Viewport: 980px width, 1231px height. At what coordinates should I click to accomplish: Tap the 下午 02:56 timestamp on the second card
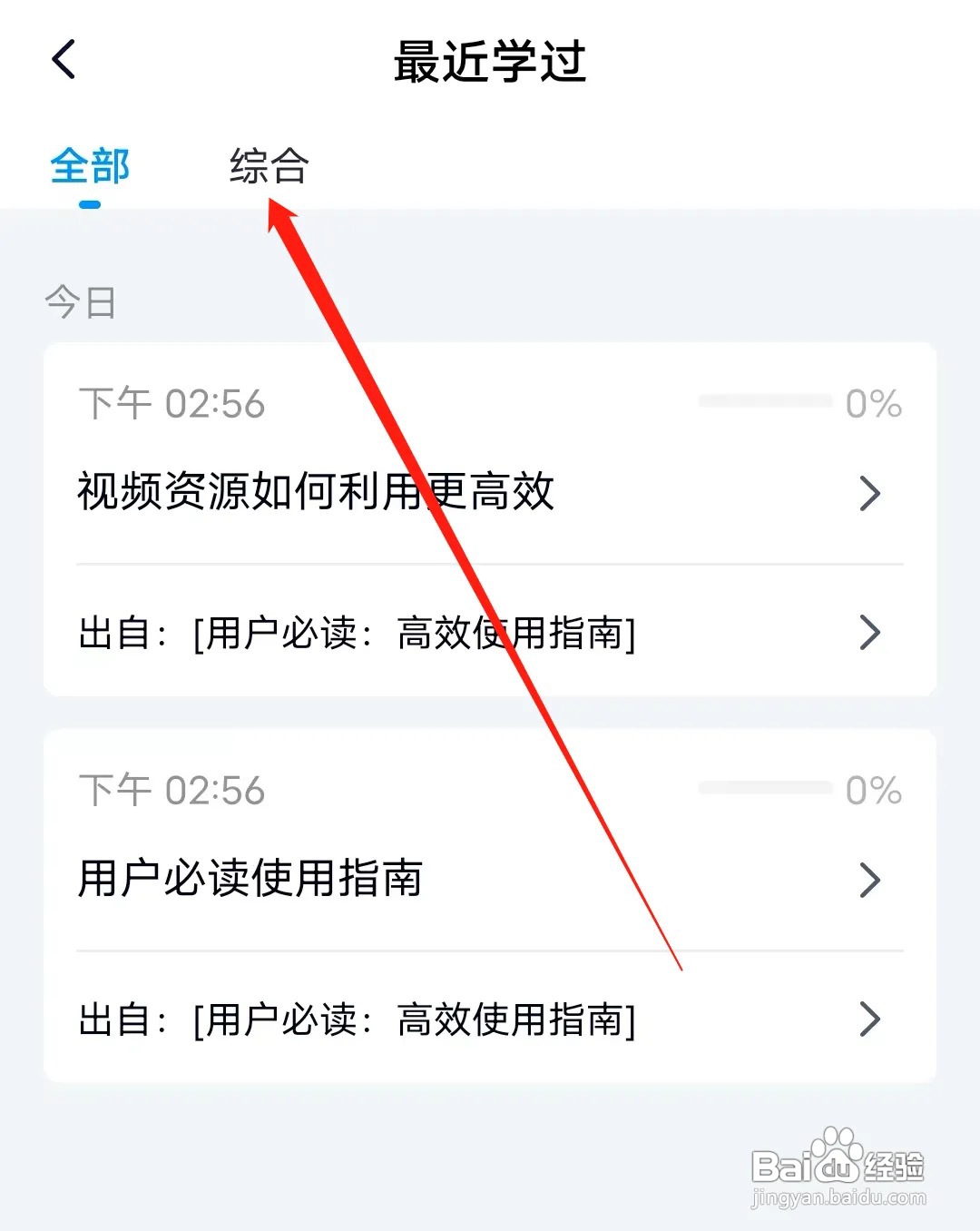(172, 789)
